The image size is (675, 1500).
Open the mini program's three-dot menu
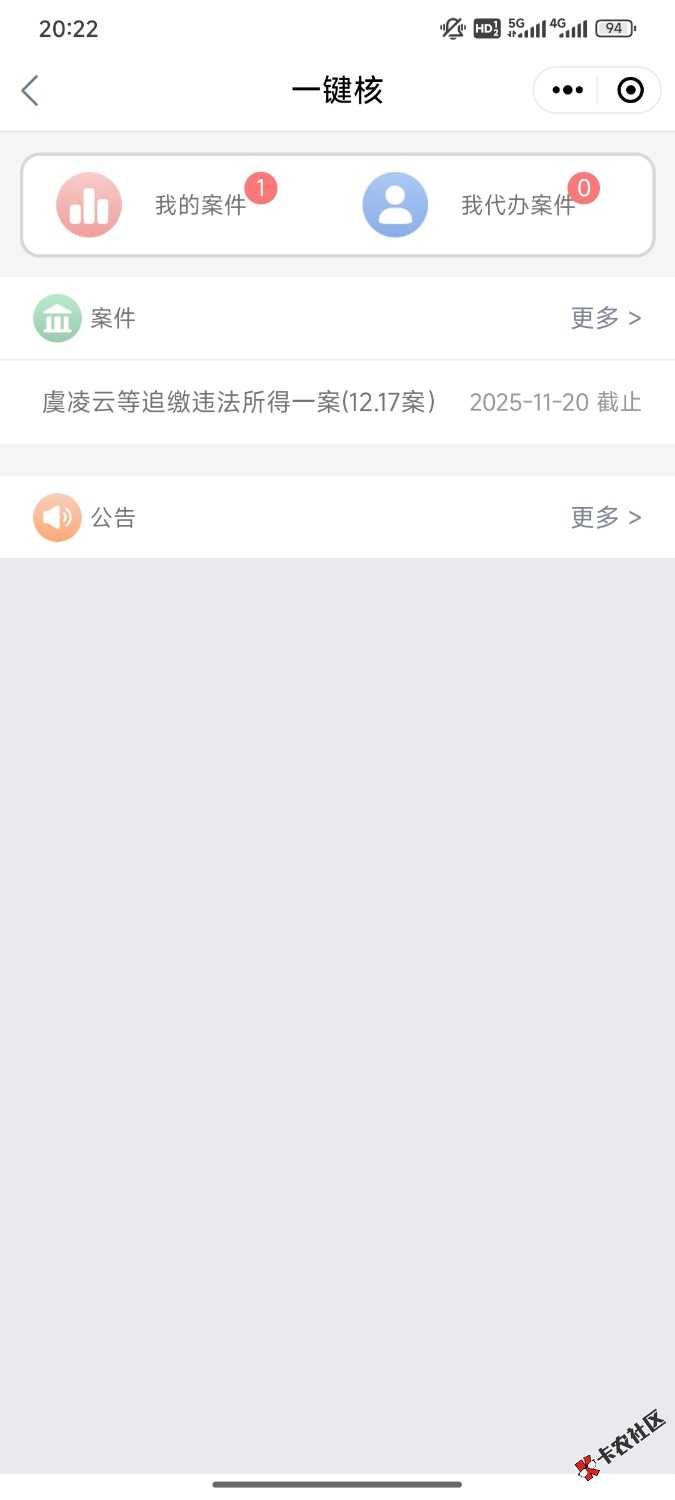(567, 91)
